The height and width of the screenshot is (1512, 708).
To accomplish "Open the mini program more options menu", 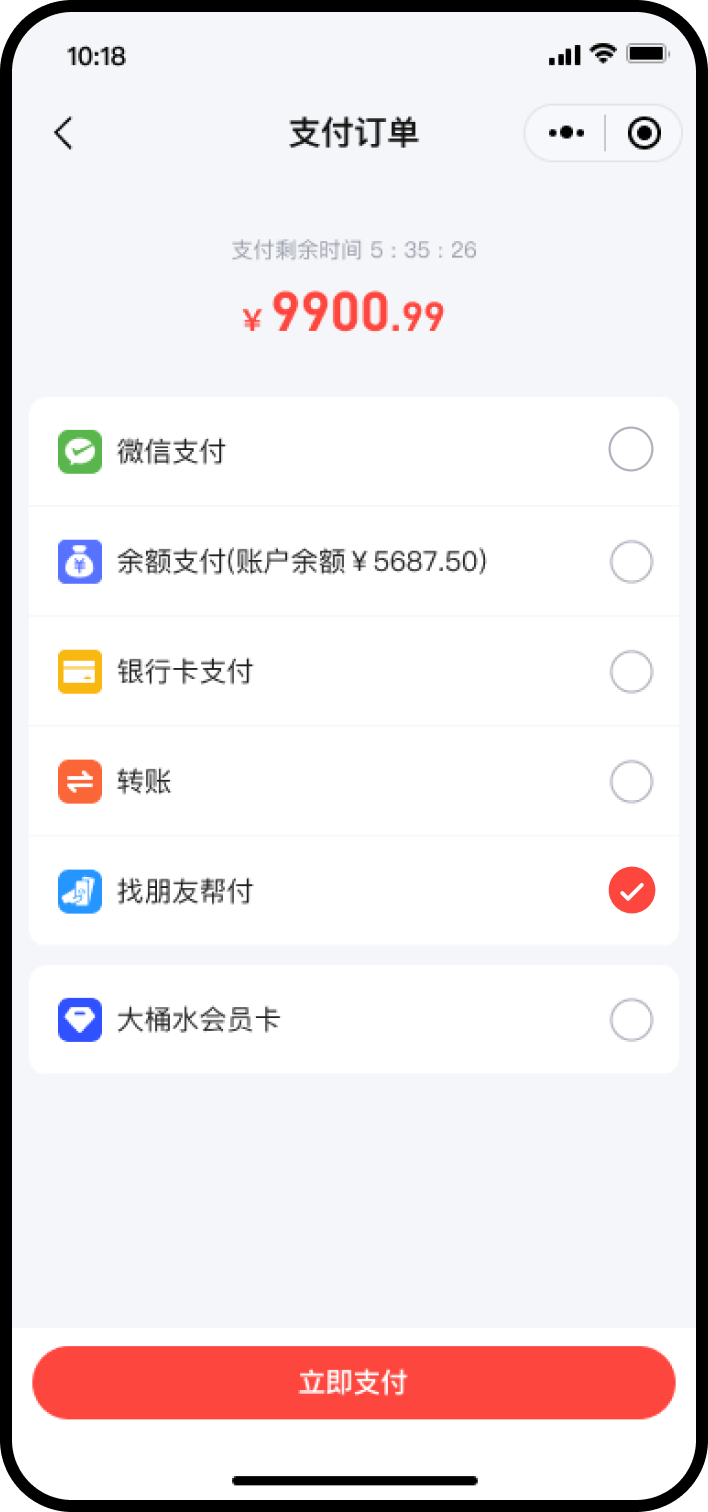I will coord(567,133).
